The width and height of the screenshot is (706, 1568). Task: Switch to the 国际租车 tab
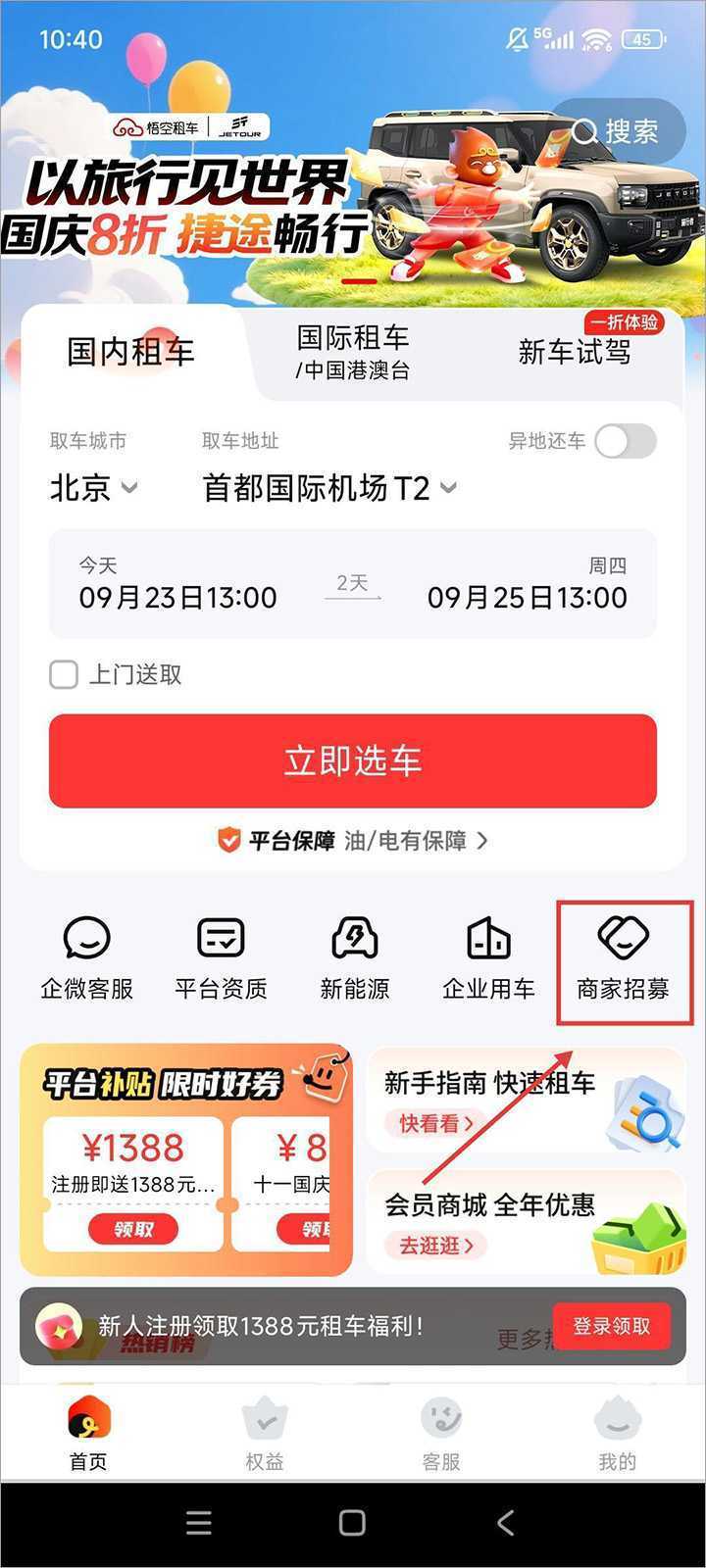tap(353, 352)
